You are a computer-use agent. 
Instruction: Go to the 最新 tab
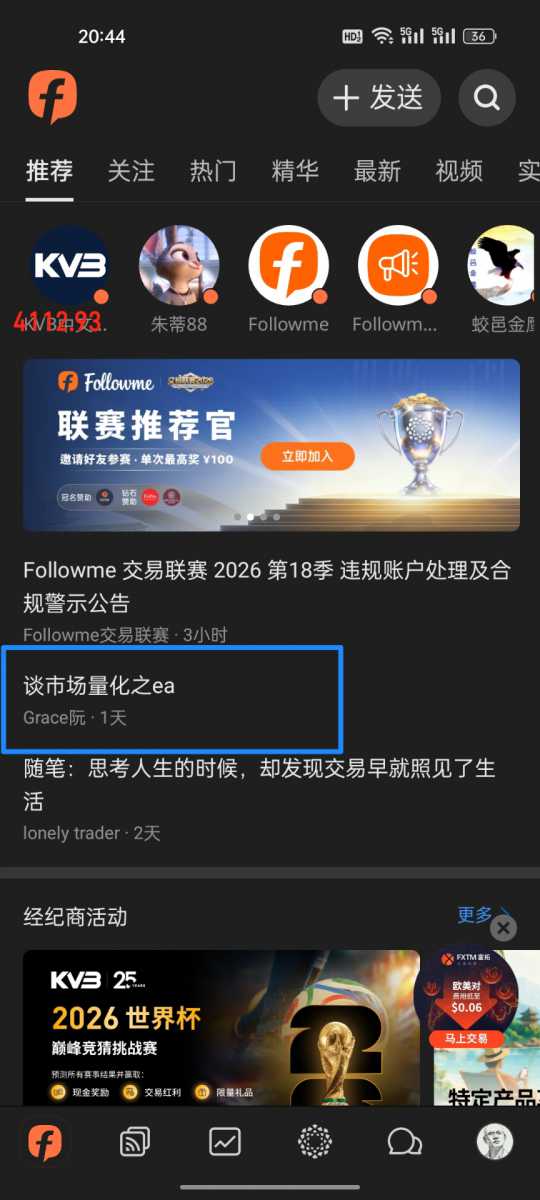(377, 171)
